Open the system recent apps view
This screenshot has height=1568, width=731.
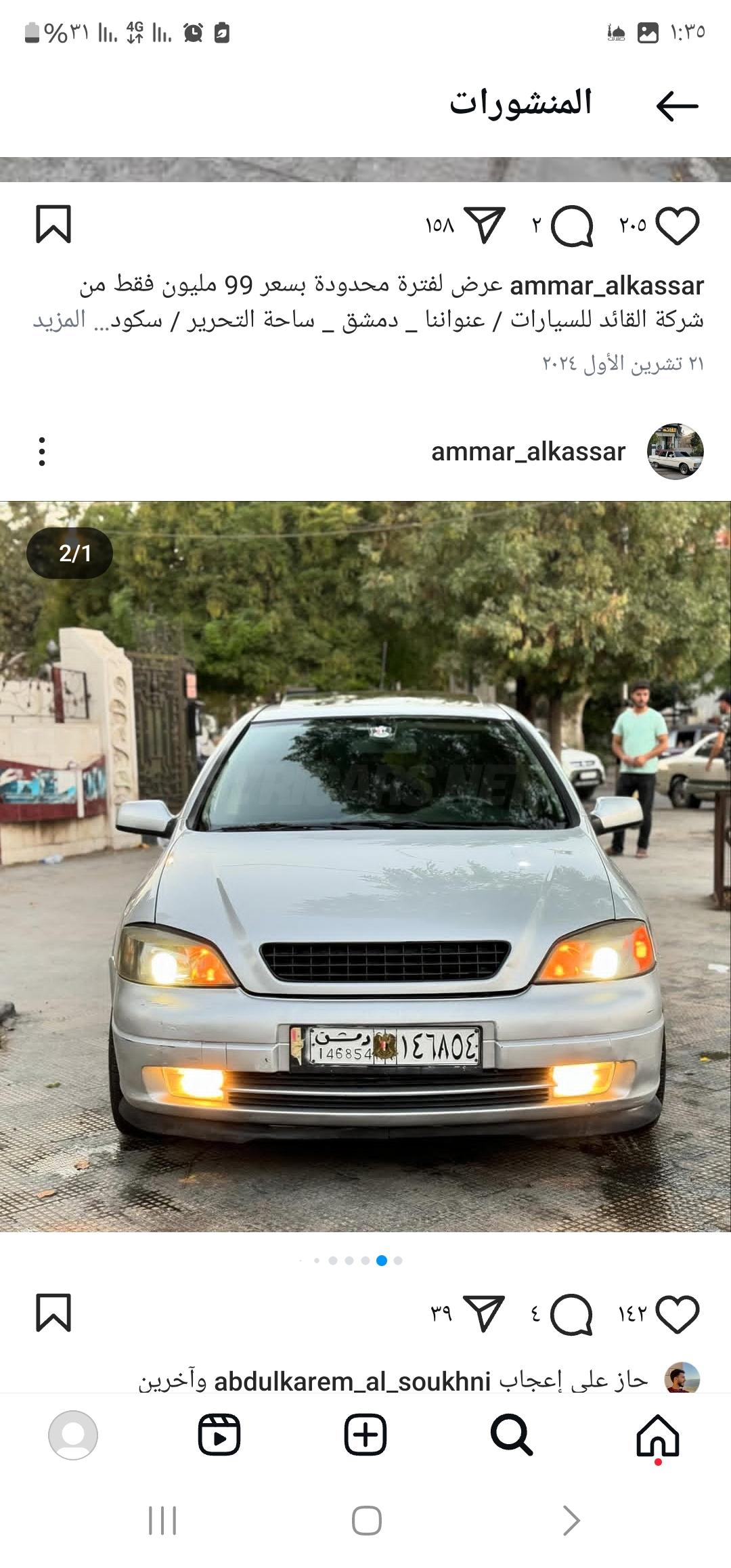point(162,1521)
